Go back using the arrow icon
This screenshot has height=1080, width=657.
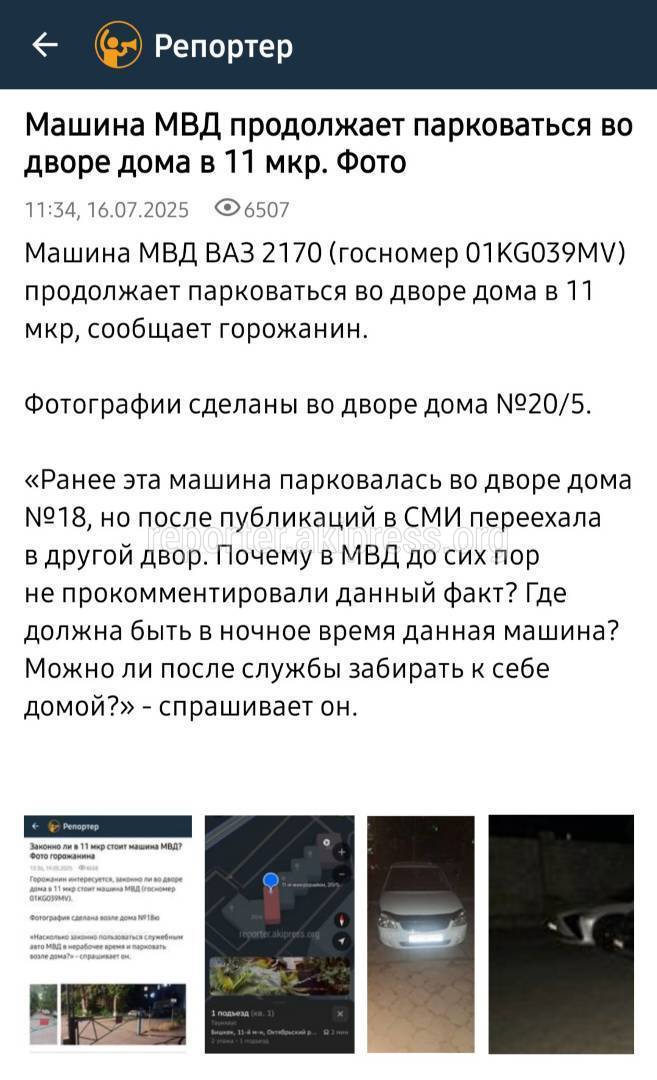click(45, 45)
